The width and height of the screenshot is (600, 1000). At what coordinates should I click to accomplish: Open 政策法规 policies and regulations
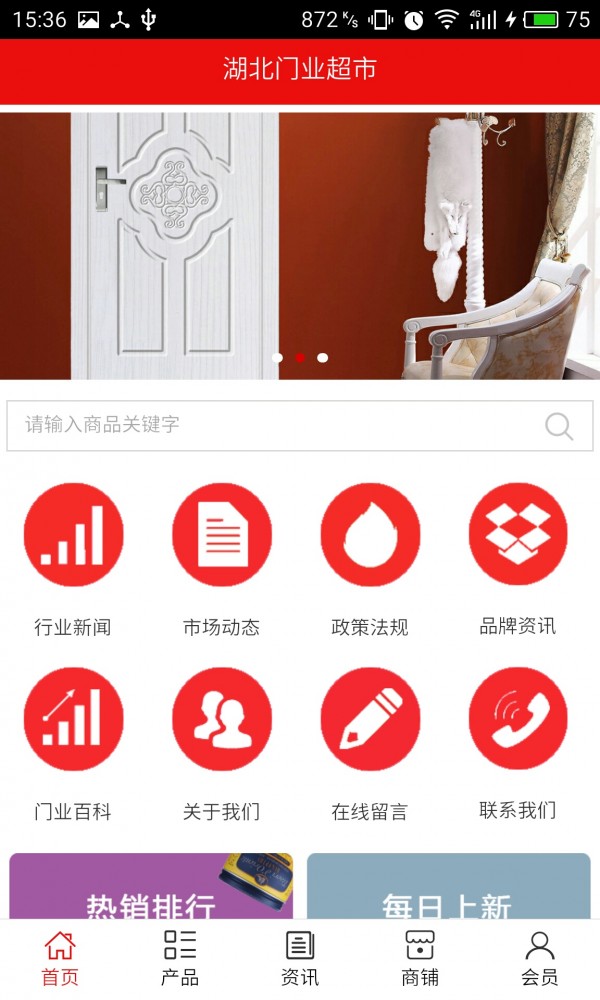tap(370, 534)
